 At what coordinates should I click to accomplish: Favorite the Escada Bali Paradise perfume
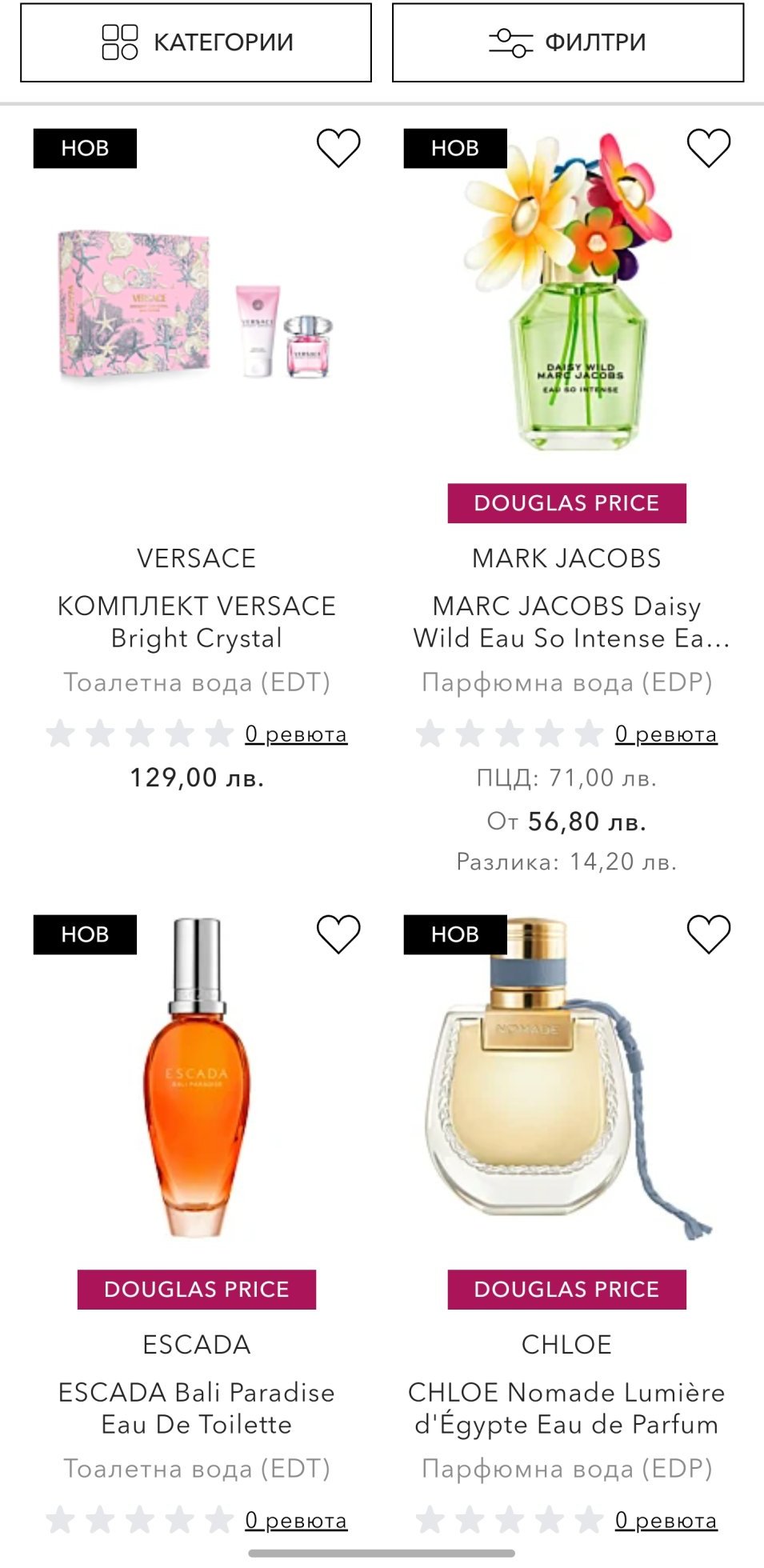[x=338, y=934]
